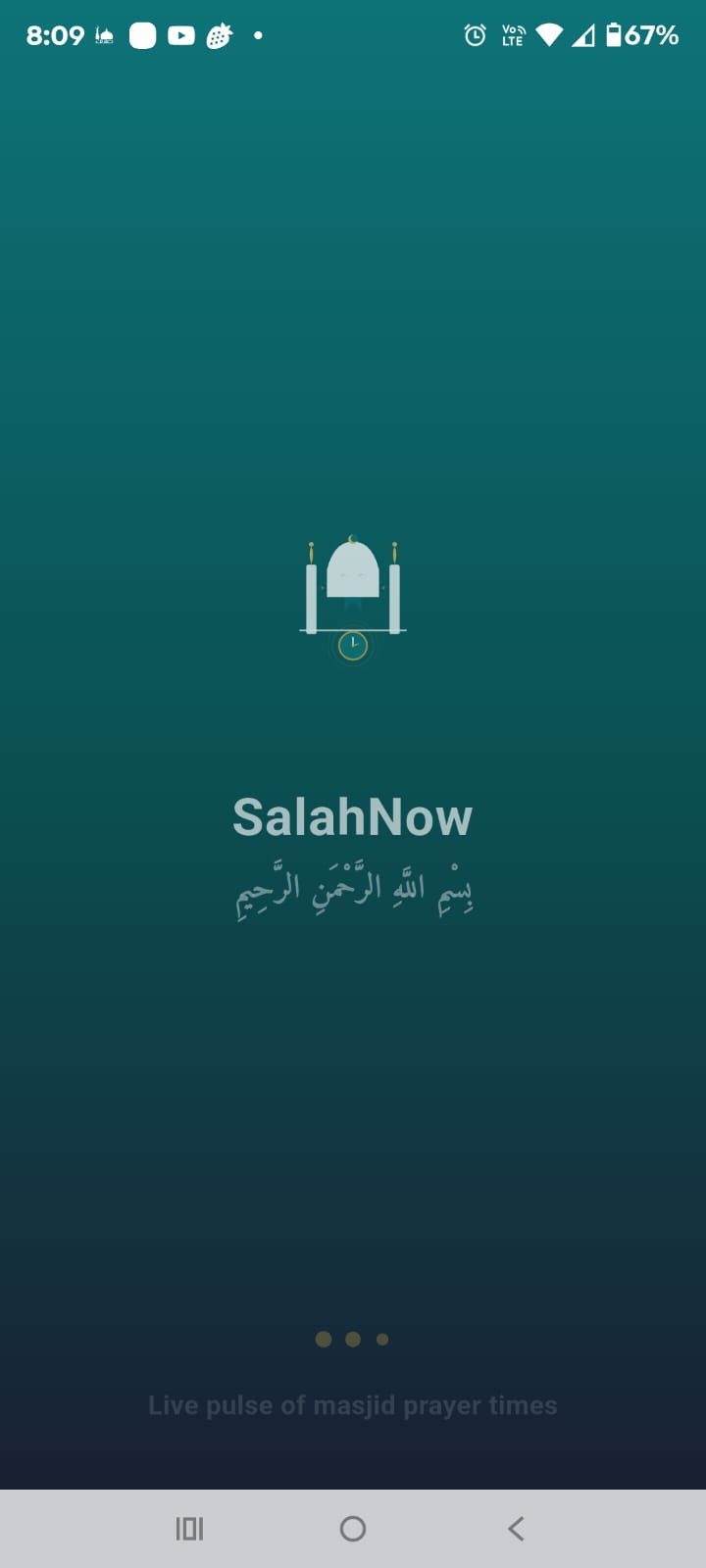Tap the clock icon below the mosque dome
The width and height of the screenshot is (706, 1568).
(x=353, y=645)
